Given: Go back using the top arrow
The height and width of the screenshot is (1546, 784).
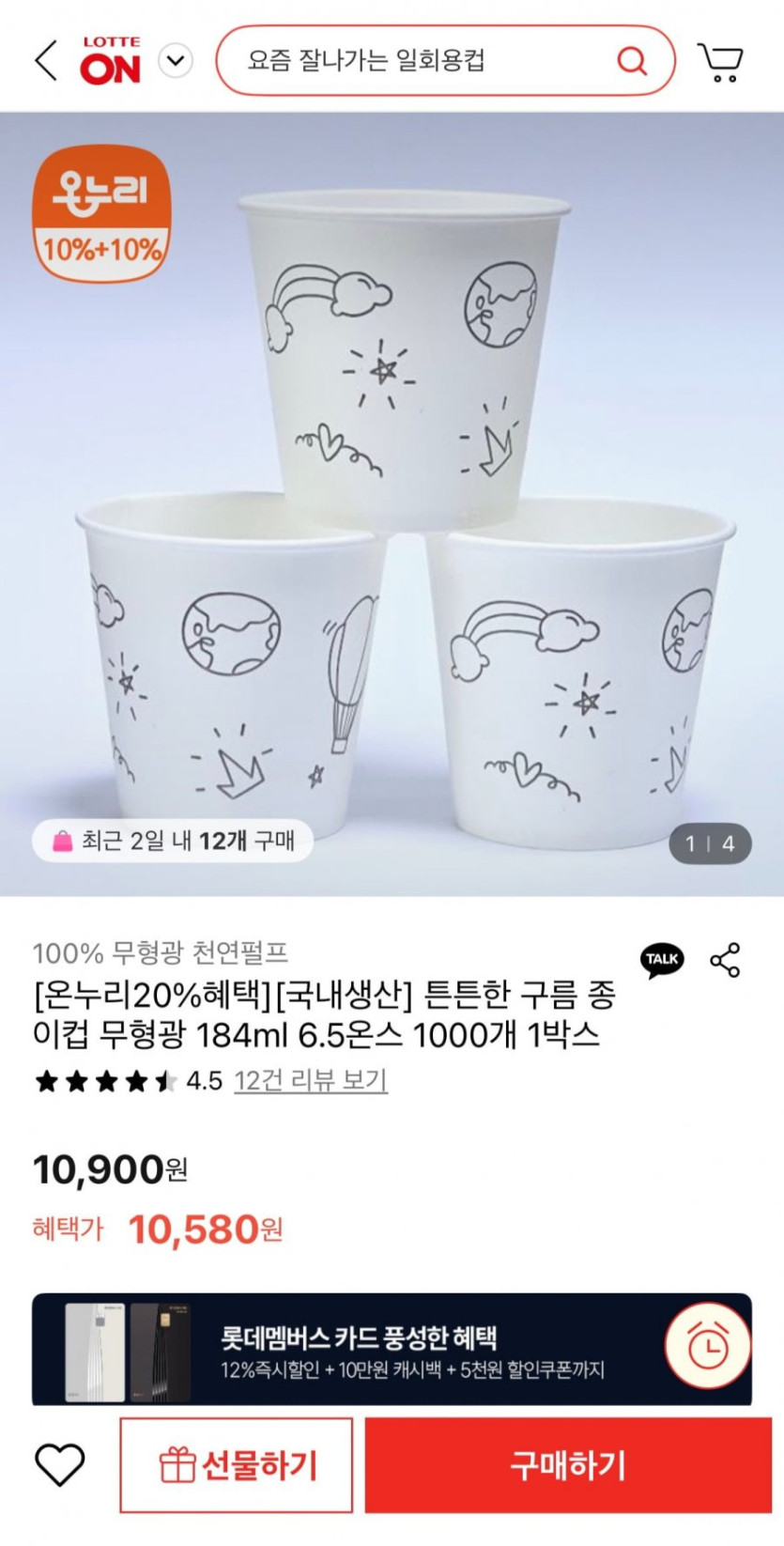Looking at the screenshot, I should click(x=46, y=61).
